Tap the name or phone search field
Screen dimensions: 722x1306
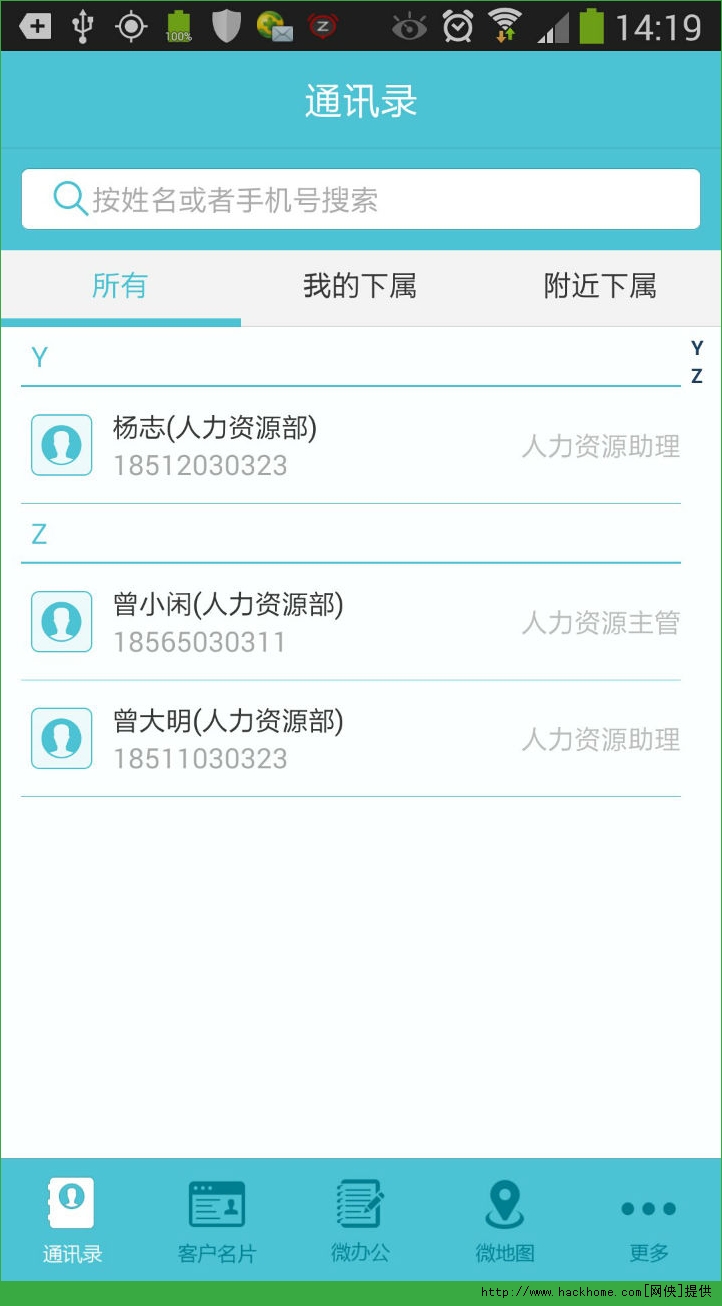point(360,199)
